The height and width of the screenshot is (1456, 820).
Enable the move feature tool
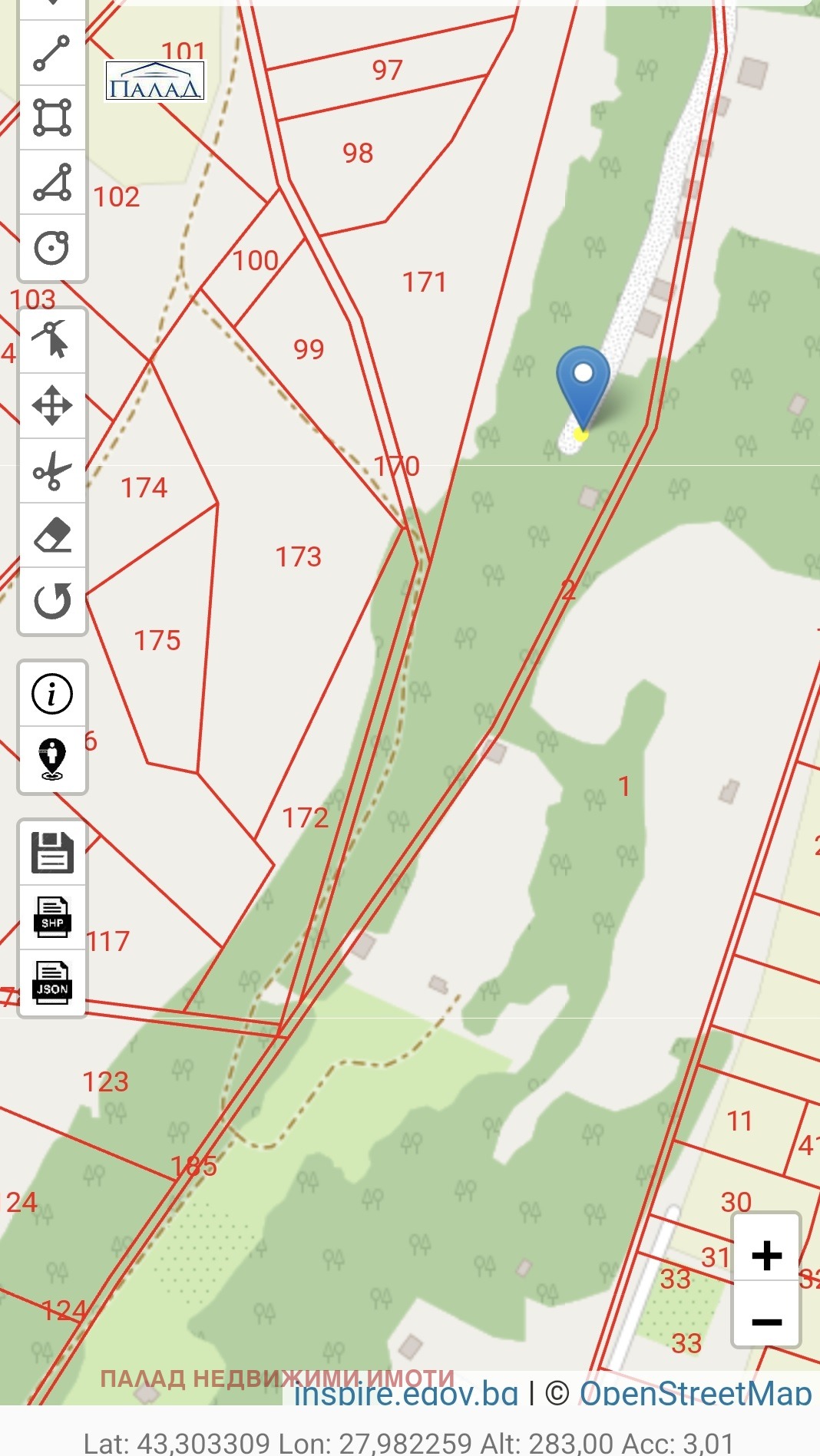(x=51, y=405)
